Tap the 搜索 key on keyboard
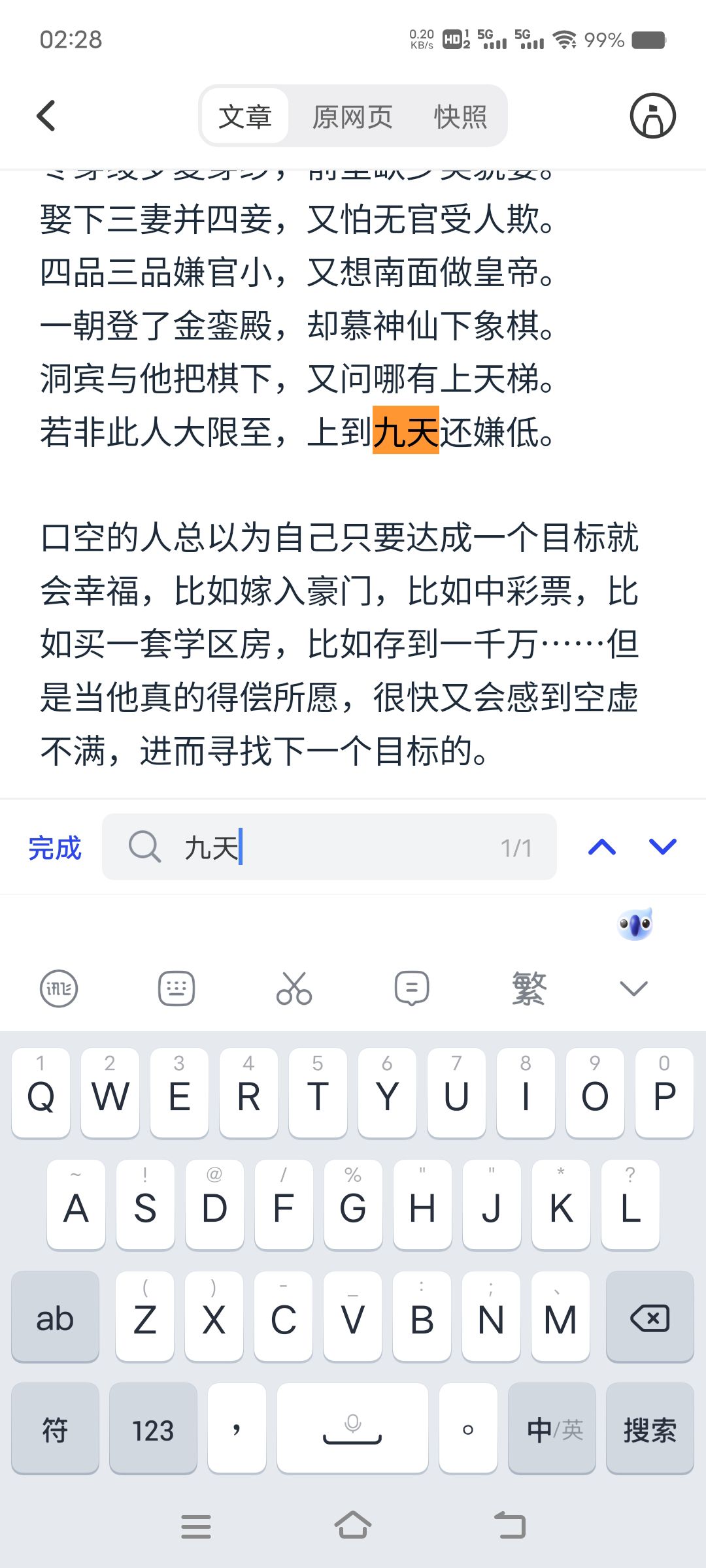The image size is (706, 1568). click(650, 1429)
